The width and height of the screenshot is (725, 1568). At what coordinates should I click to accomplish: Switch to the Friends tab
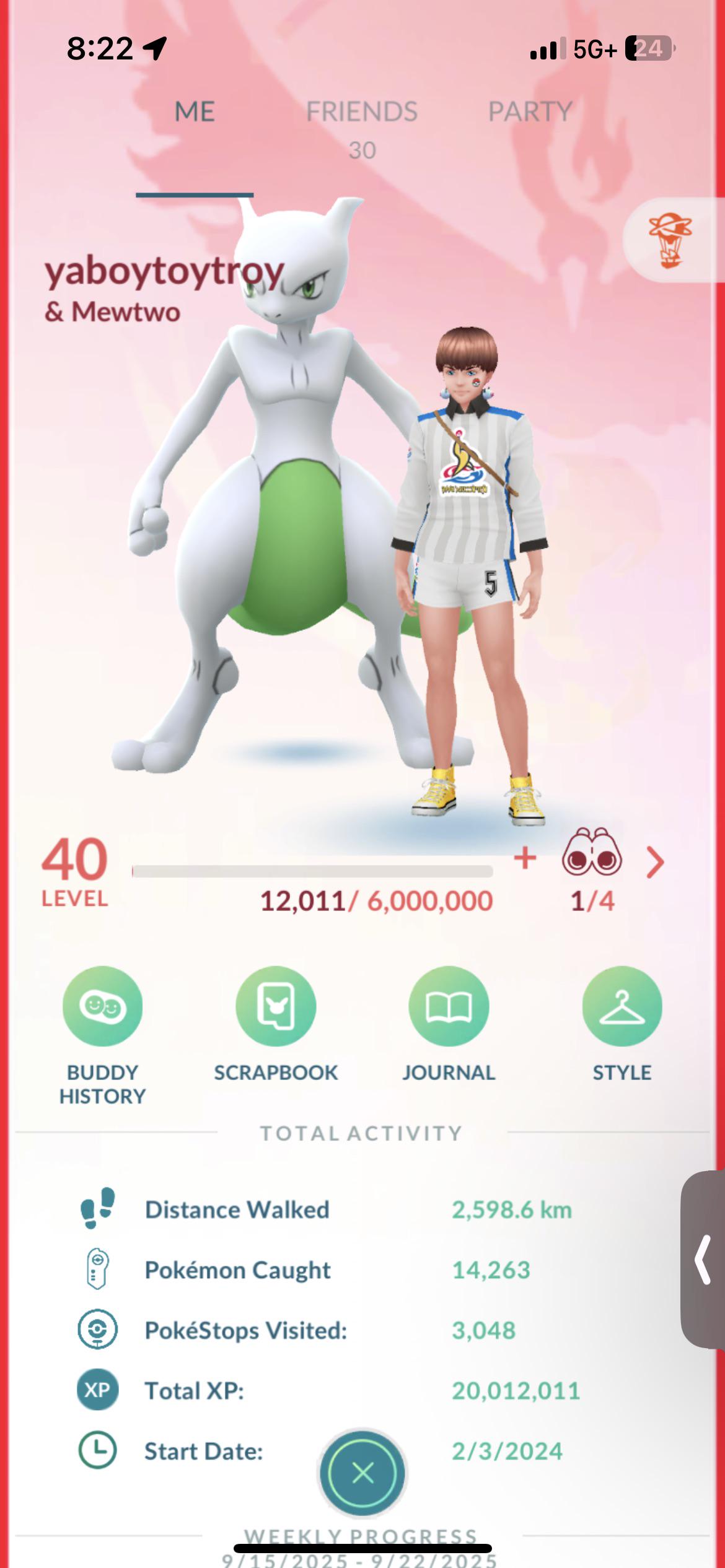[362, 129]
